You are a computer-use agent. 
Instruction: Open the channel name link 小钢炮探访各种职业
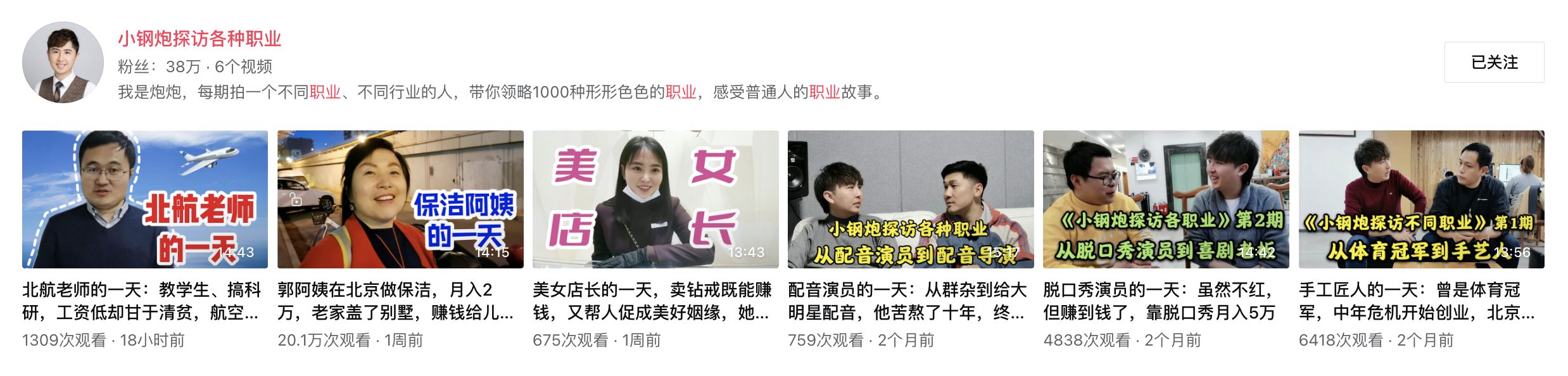pyautogui.click(x=199, y=39)
